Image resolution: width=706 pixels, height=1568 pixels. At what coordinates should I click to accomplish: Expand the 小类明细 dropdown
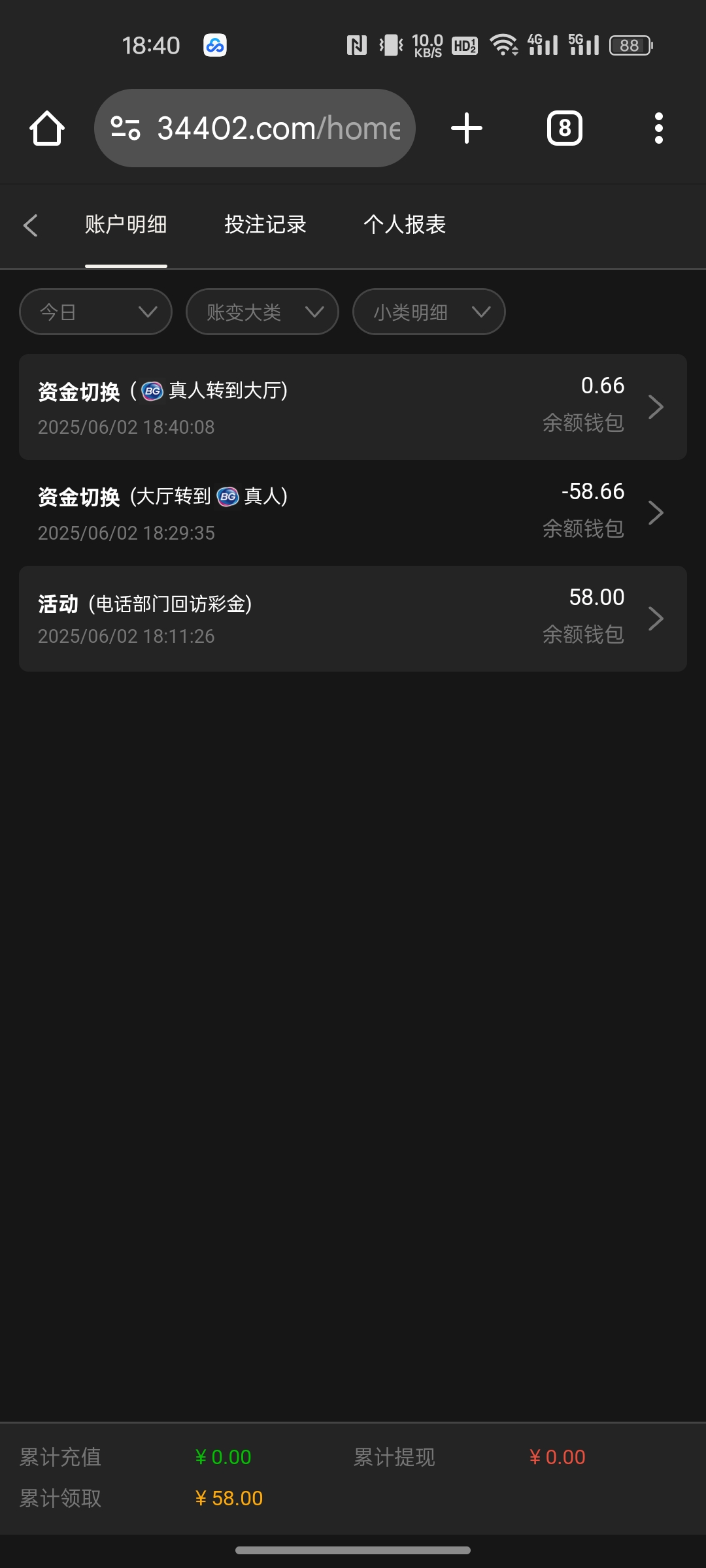(x=429, y=312)
